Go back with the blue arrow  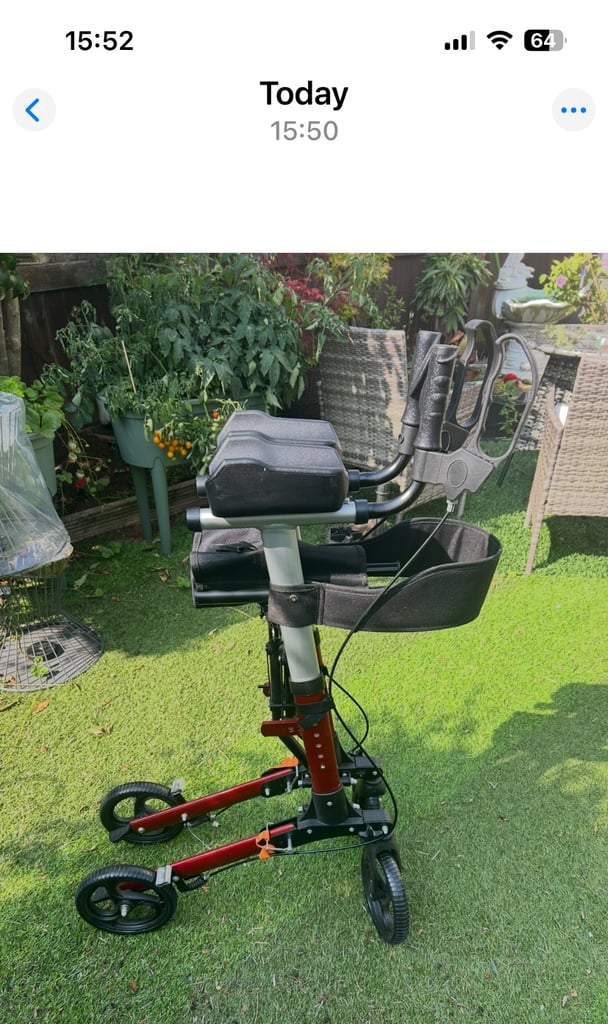coord(34,110)
